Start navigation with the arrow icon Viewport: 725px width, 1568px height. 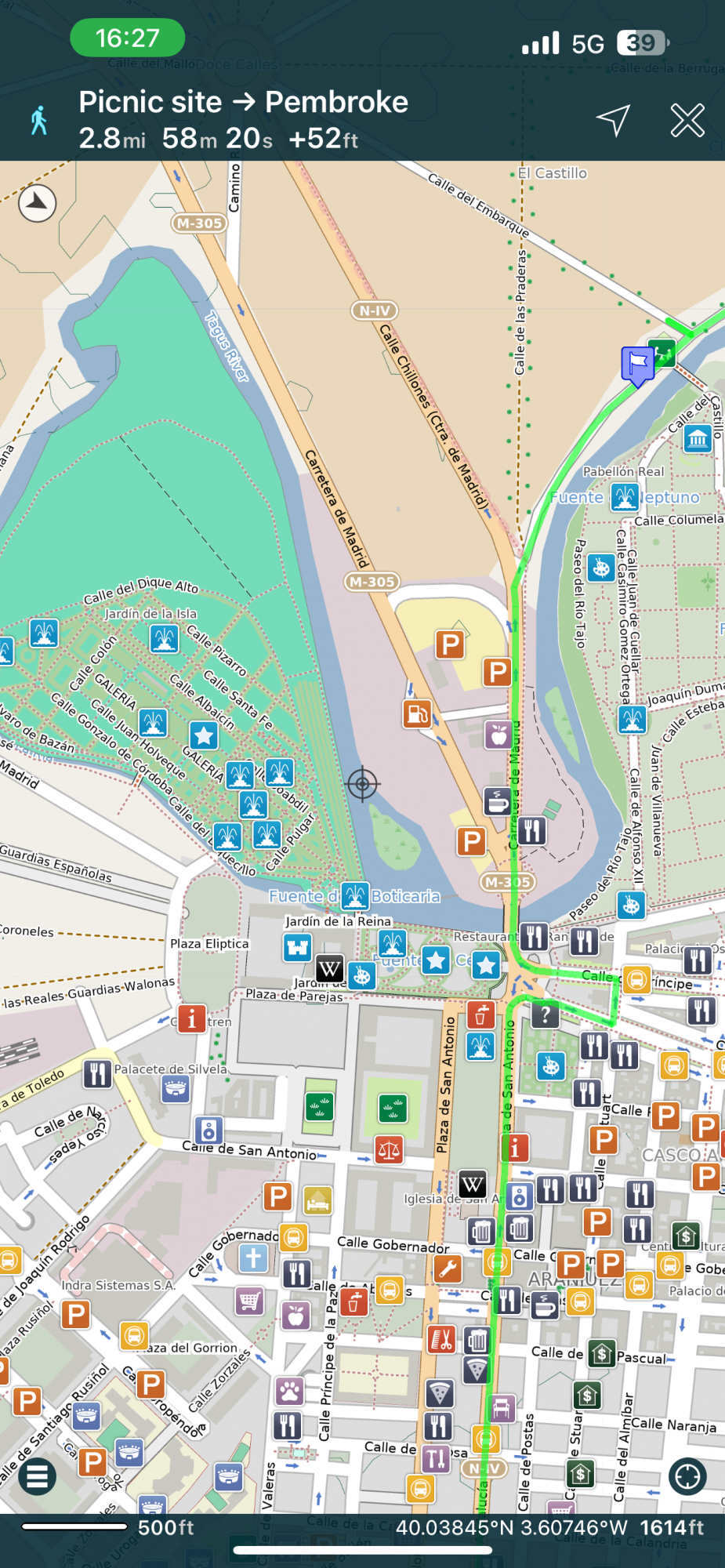click(613, 121)
